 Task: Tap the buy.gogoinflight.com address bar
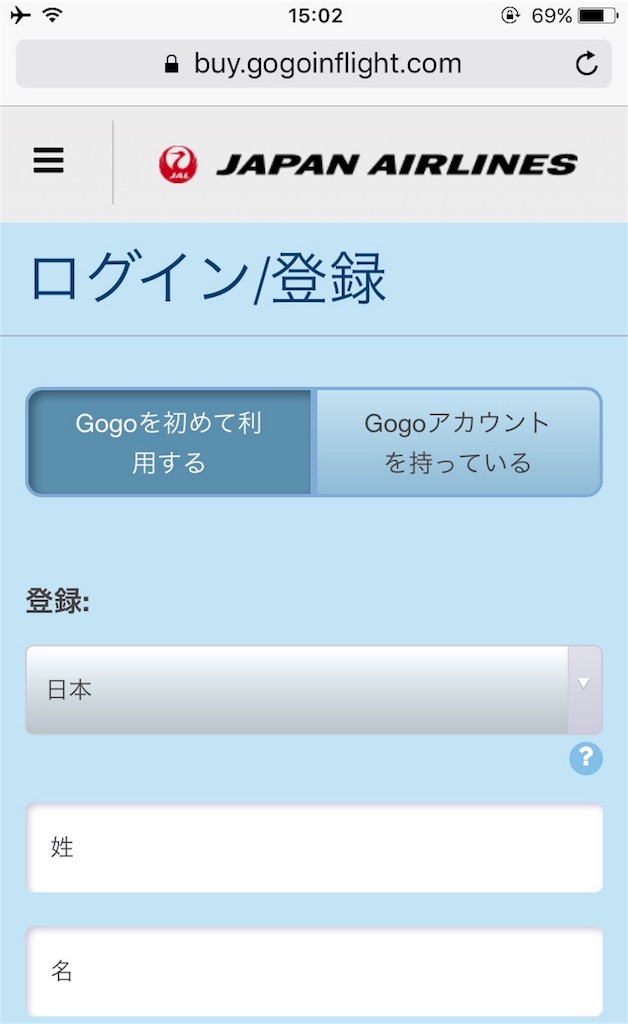[x=314, y=65]
